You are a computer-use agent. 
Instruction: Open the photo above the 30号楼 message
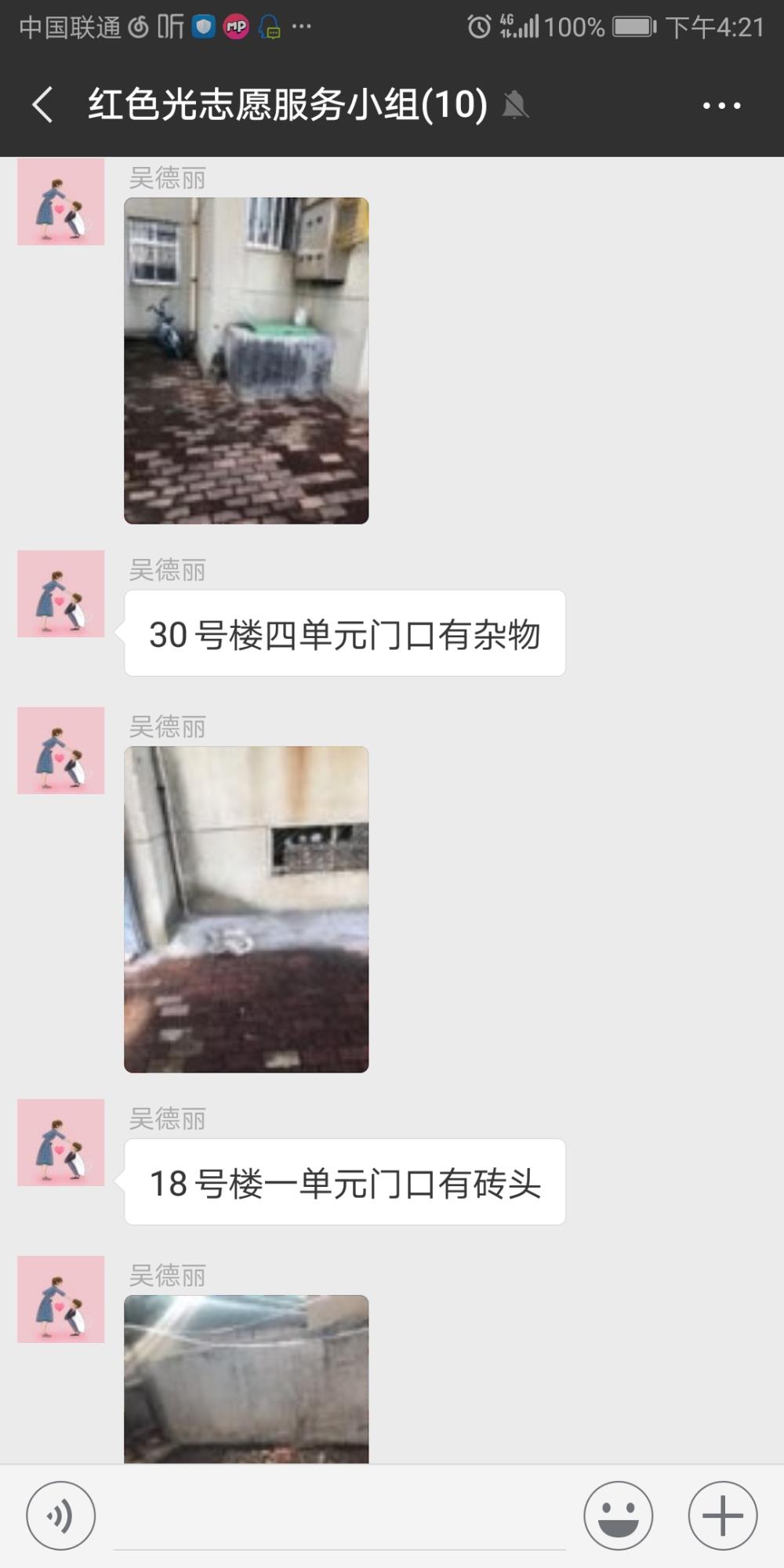pyautogui.click(x=246, y=361)
